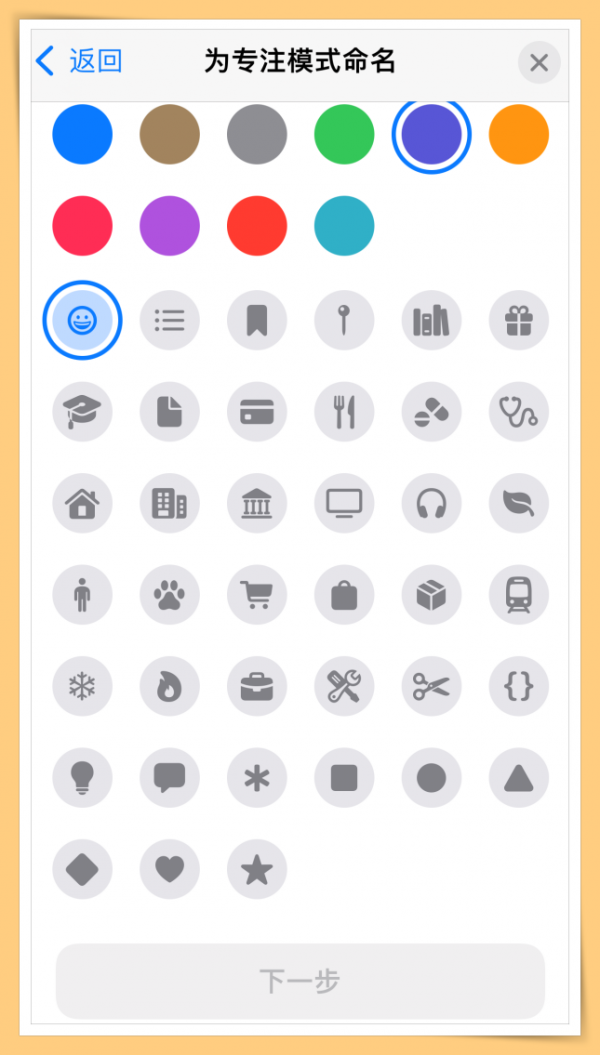The image size is (600, 1055).
Task: Pick the star icon
Action: pos(257,870)
